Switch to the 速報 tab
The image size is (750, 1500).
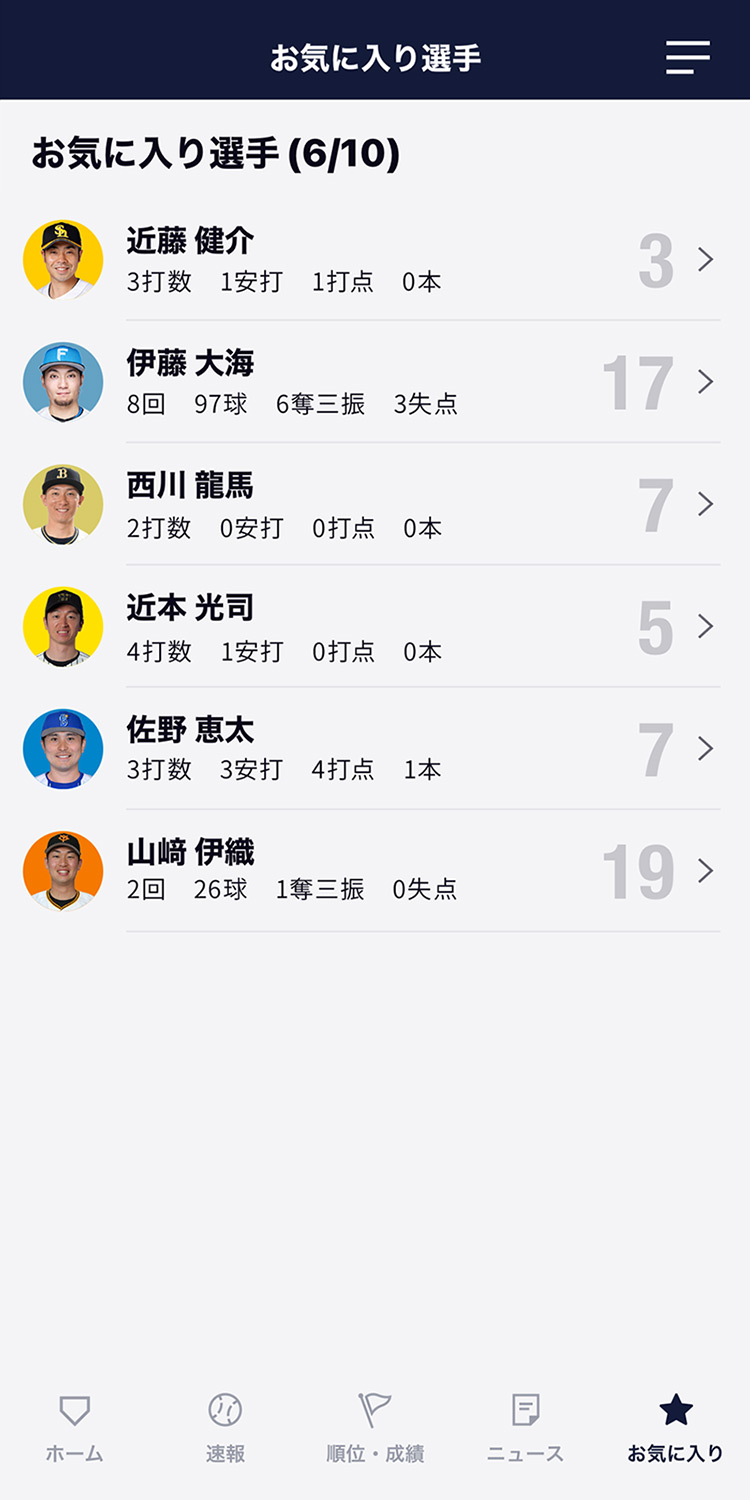pyautogui.click(x=225, y=1427)
